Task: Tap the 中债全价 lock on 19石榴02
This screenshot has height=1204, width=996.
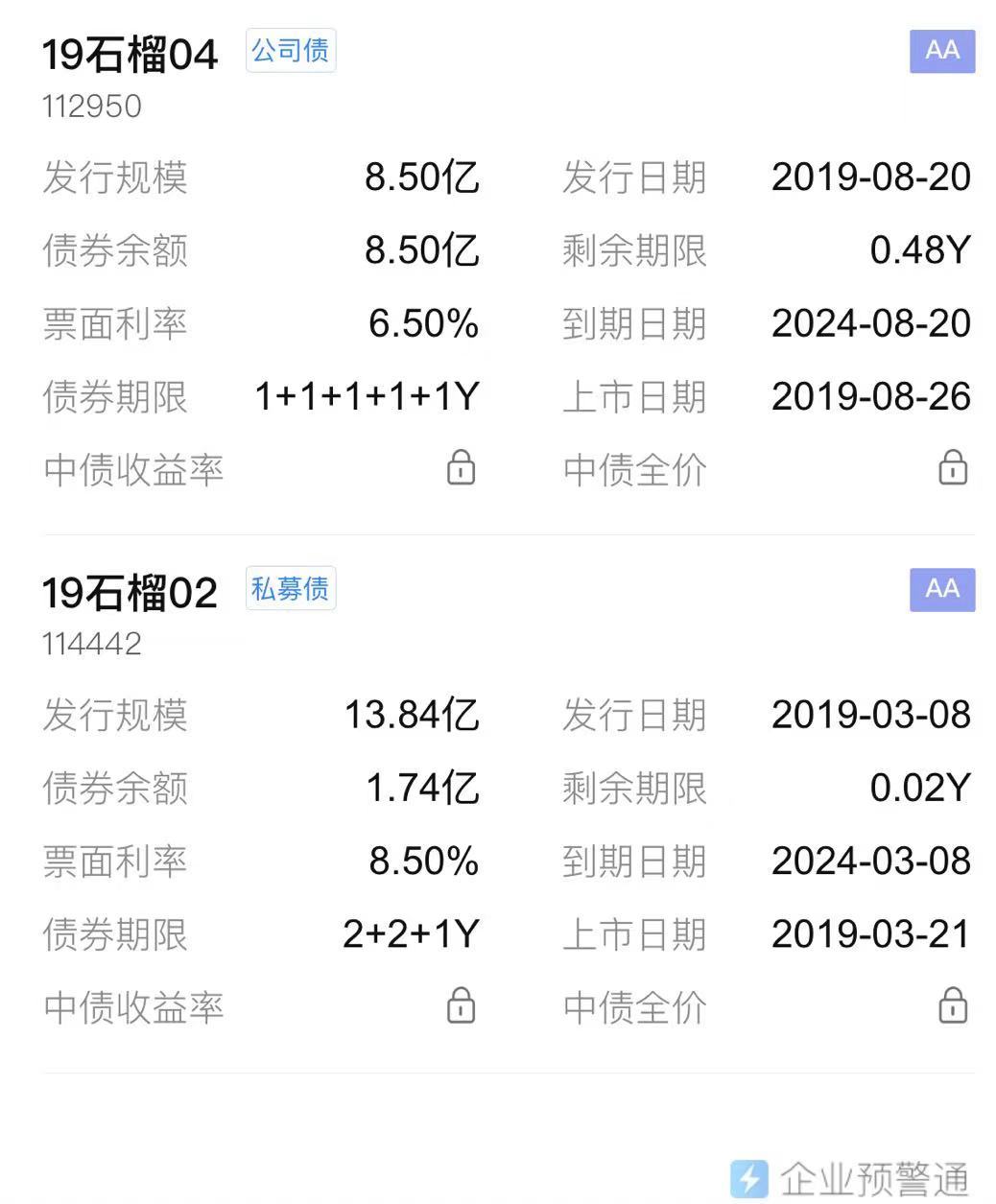Action: point(952,1006)
